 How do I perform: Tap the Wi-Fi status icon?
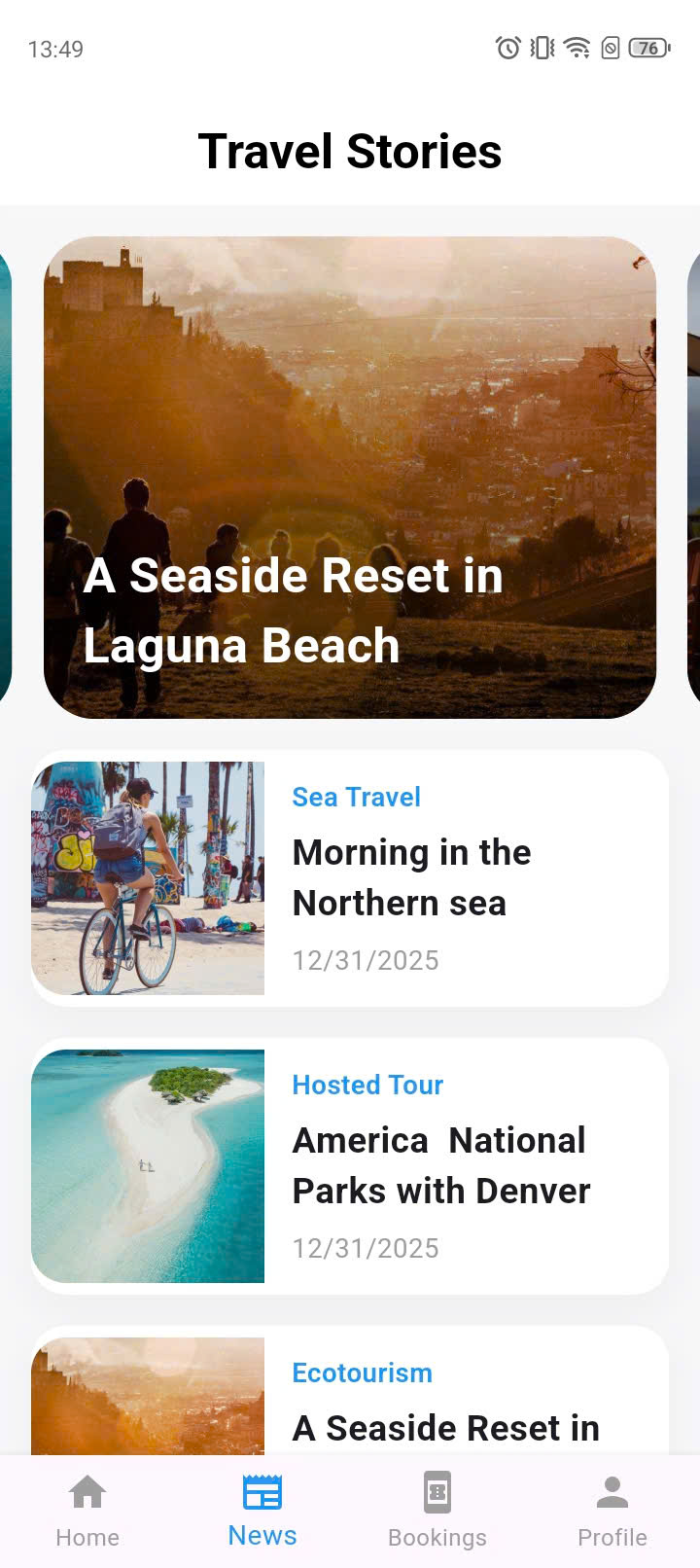coord(577,47)
